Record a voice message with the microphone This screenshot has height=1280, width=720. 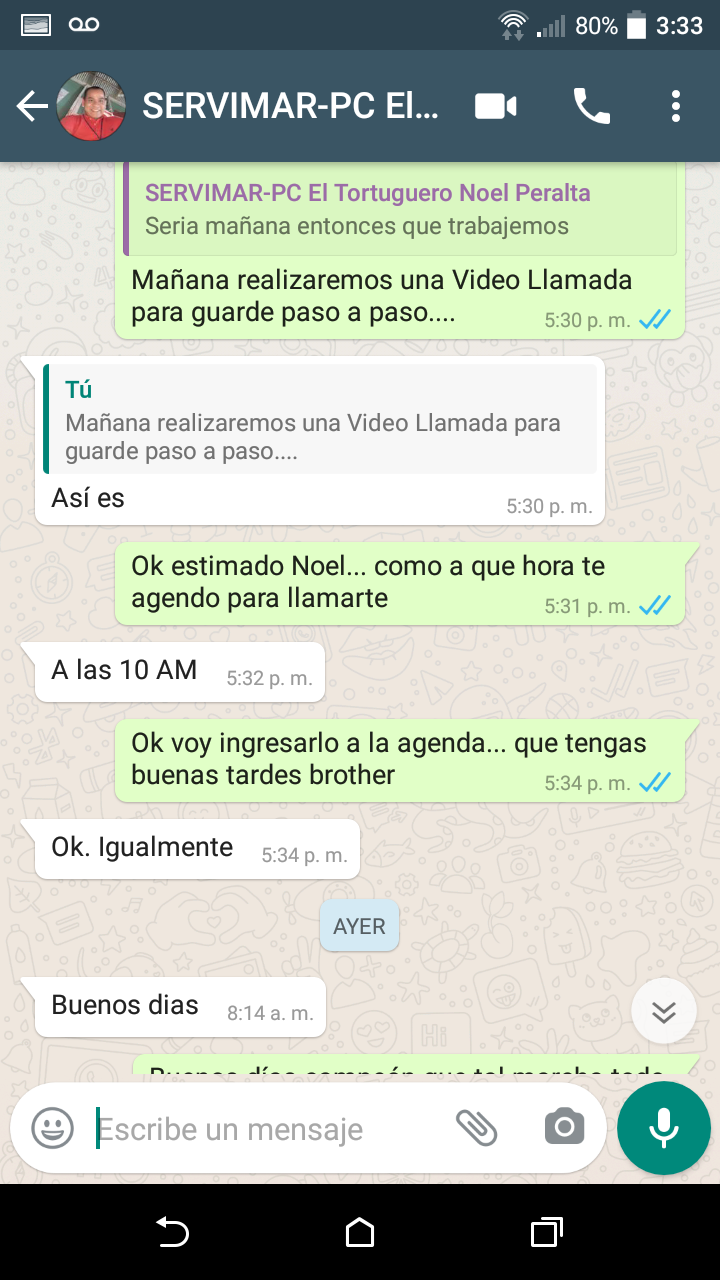[x=663, y=1128]
